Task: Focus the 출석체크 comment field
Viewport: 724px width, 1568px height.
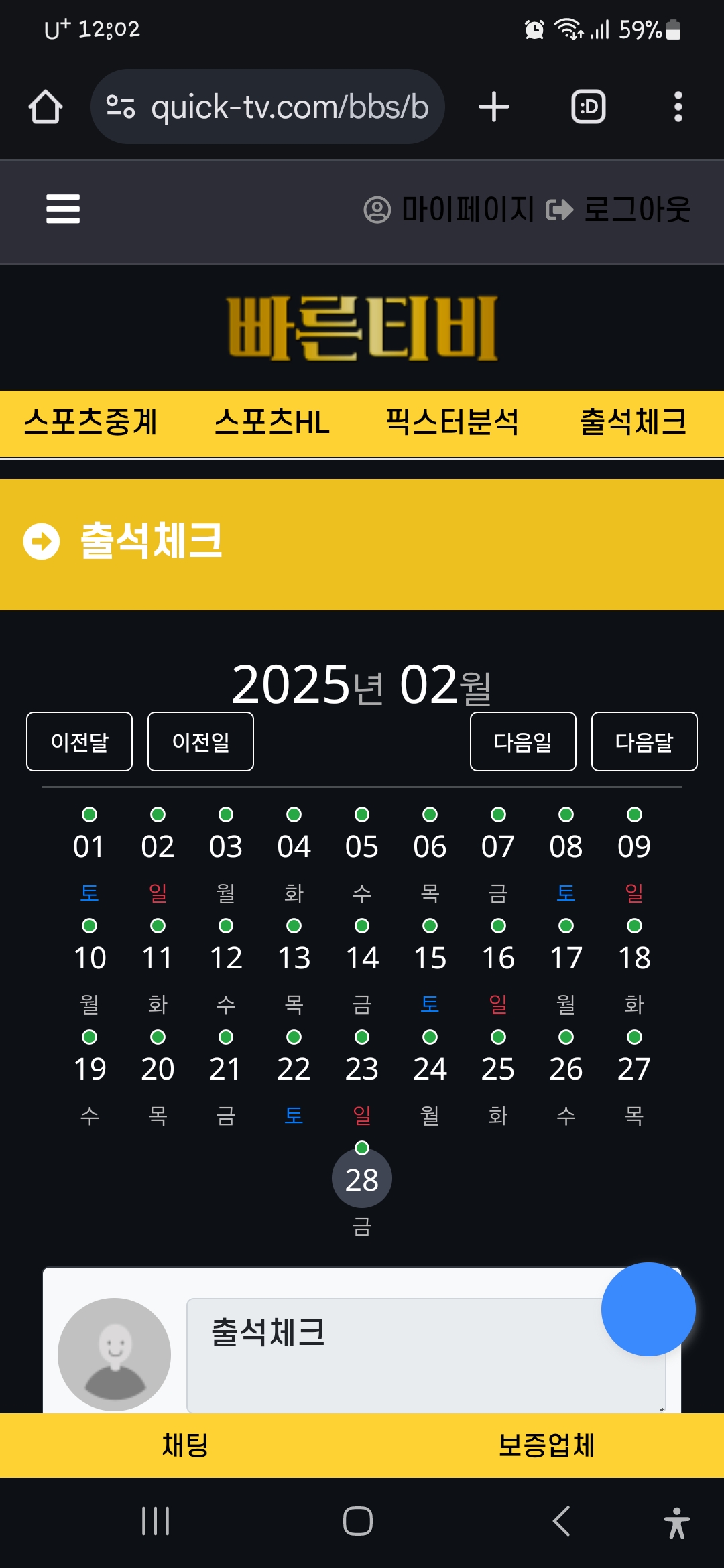Action: tap(426, 1355)
